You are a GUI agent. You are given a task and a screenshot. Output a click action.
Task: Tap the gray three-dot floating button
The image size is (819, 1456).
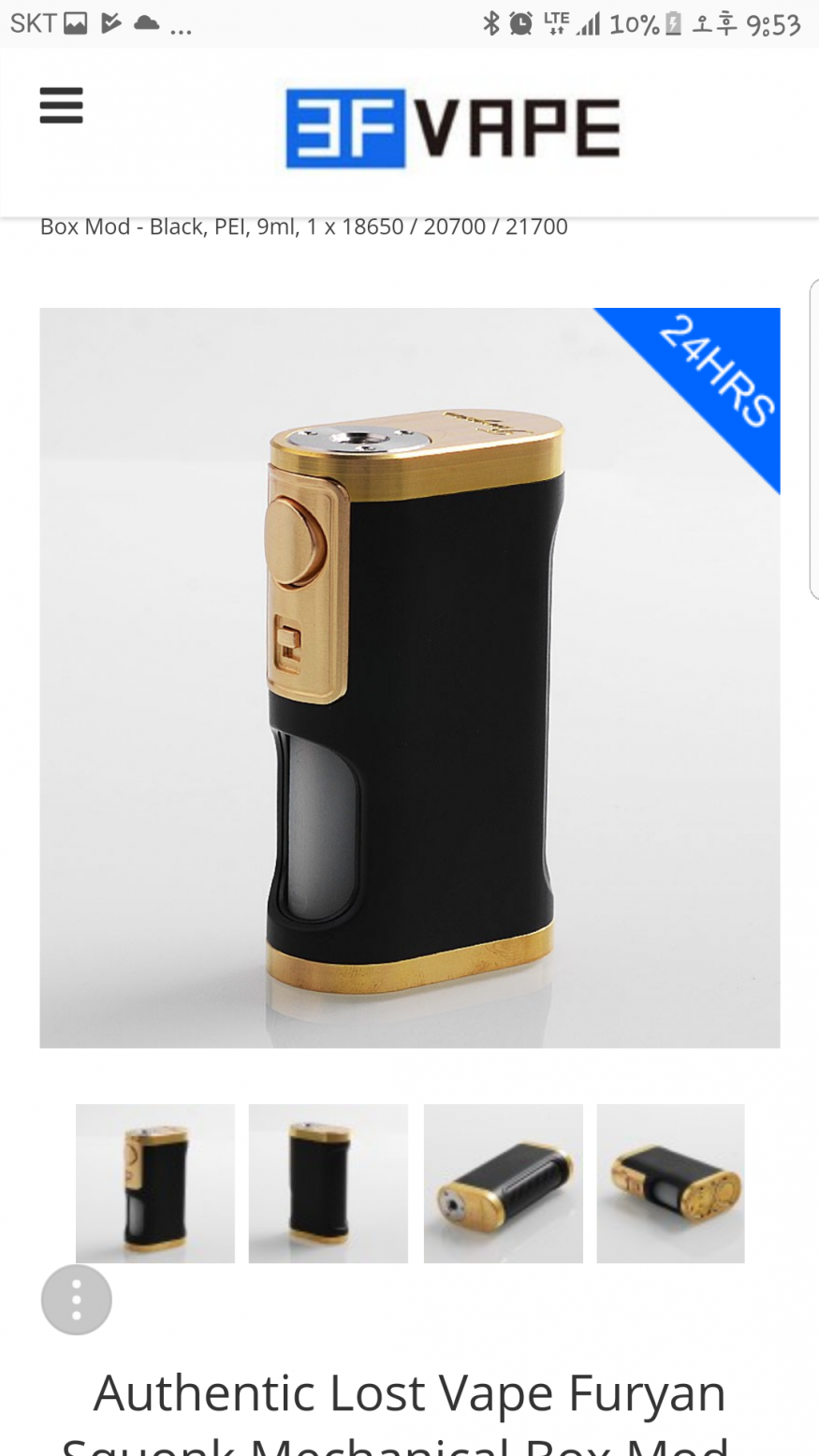click(77, 1300)
